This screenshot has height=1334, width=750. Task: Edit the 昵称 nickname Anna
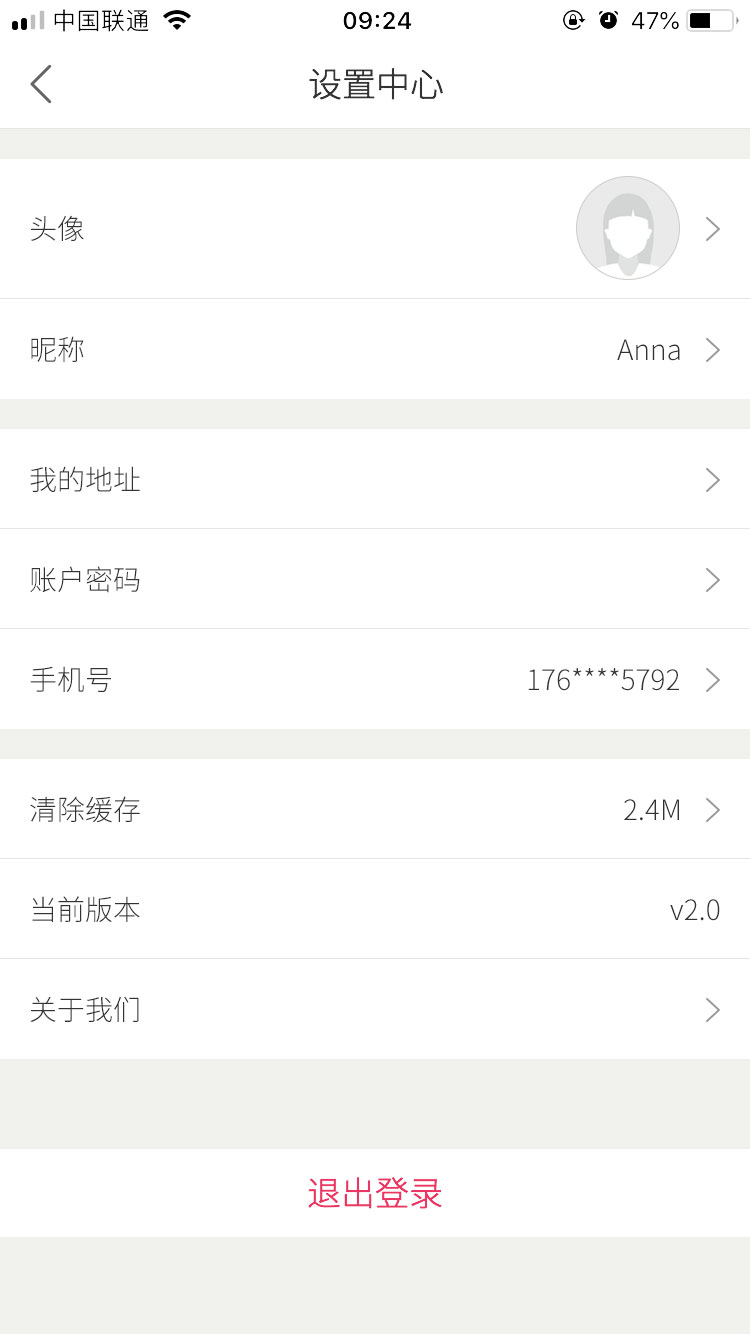[x=375, y=350]
